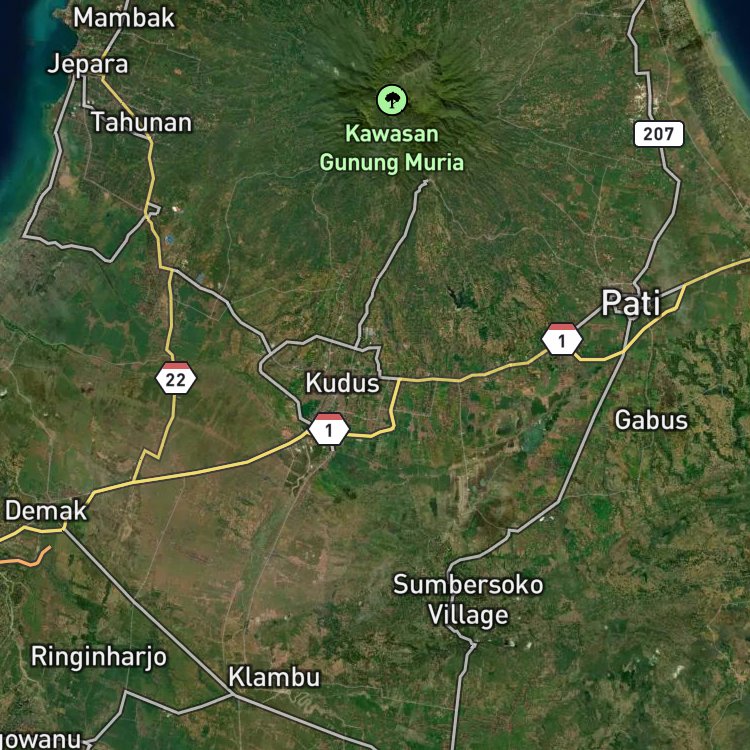Select the Jepara place label
This screenshot has height=750, width=750.
88,65
